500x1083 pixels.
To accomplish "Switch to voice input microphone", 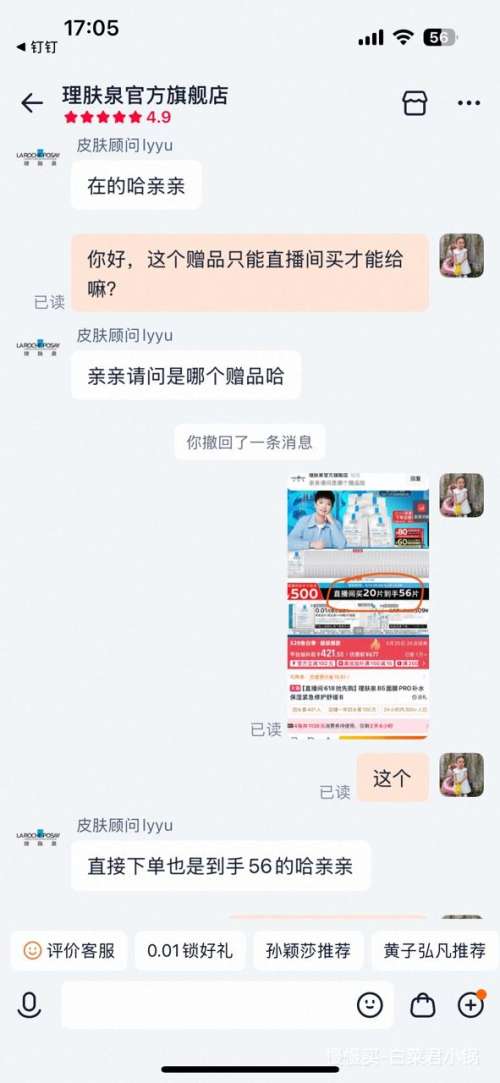I will point(29,1005).
